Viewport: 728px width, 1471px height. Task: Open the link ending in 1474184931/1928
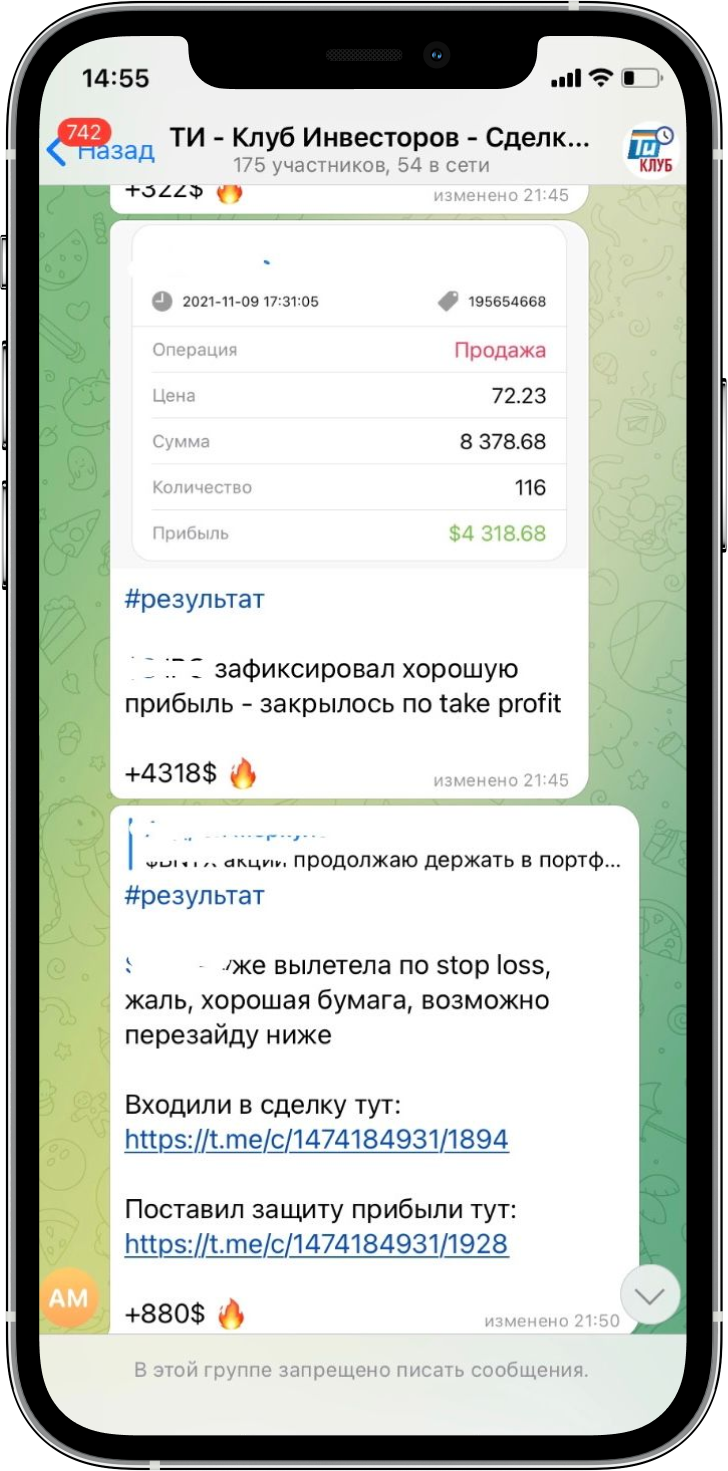tap(316, 1243)
